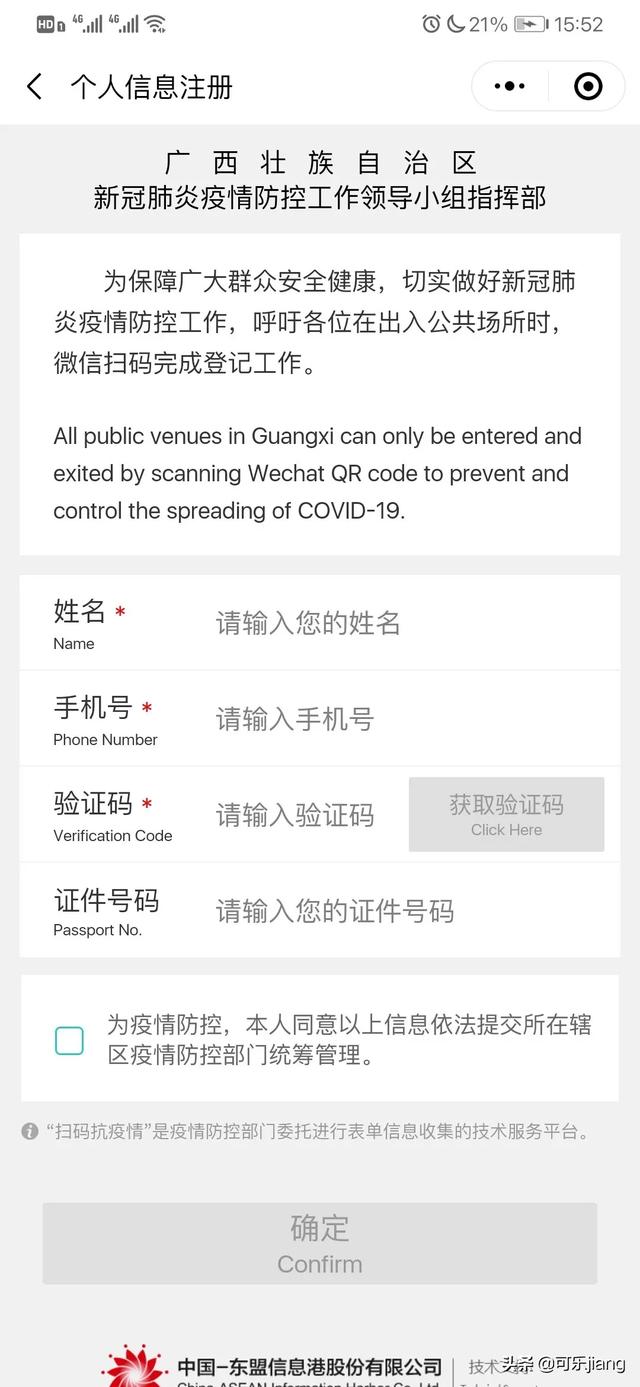
Task: Open the mini program overflow menu
Action: click(510, 87)
